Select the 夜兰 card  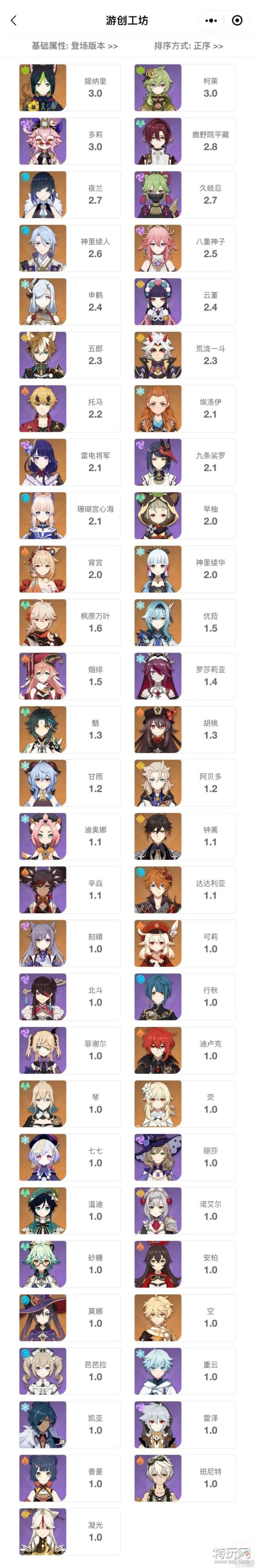tap(70, 195)
